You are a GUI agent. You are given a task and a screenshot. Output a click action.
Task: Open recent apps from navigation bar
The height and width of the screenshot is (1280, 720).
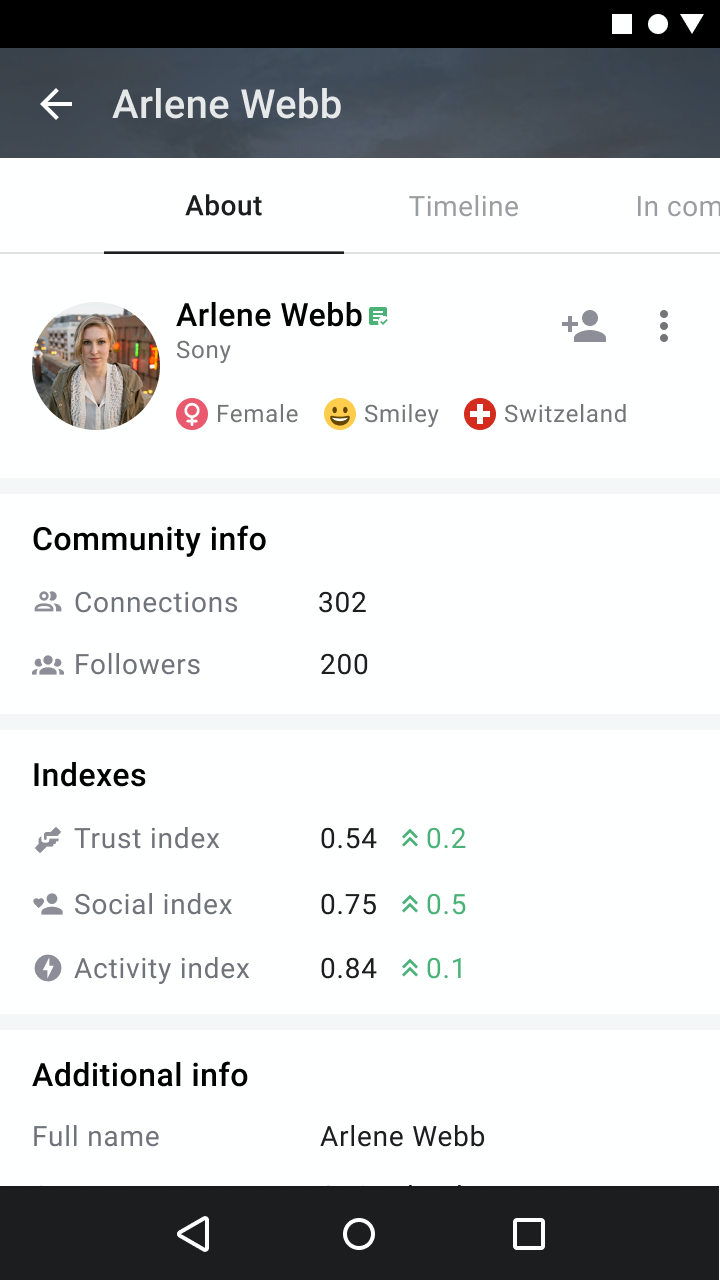(528, 1234)
